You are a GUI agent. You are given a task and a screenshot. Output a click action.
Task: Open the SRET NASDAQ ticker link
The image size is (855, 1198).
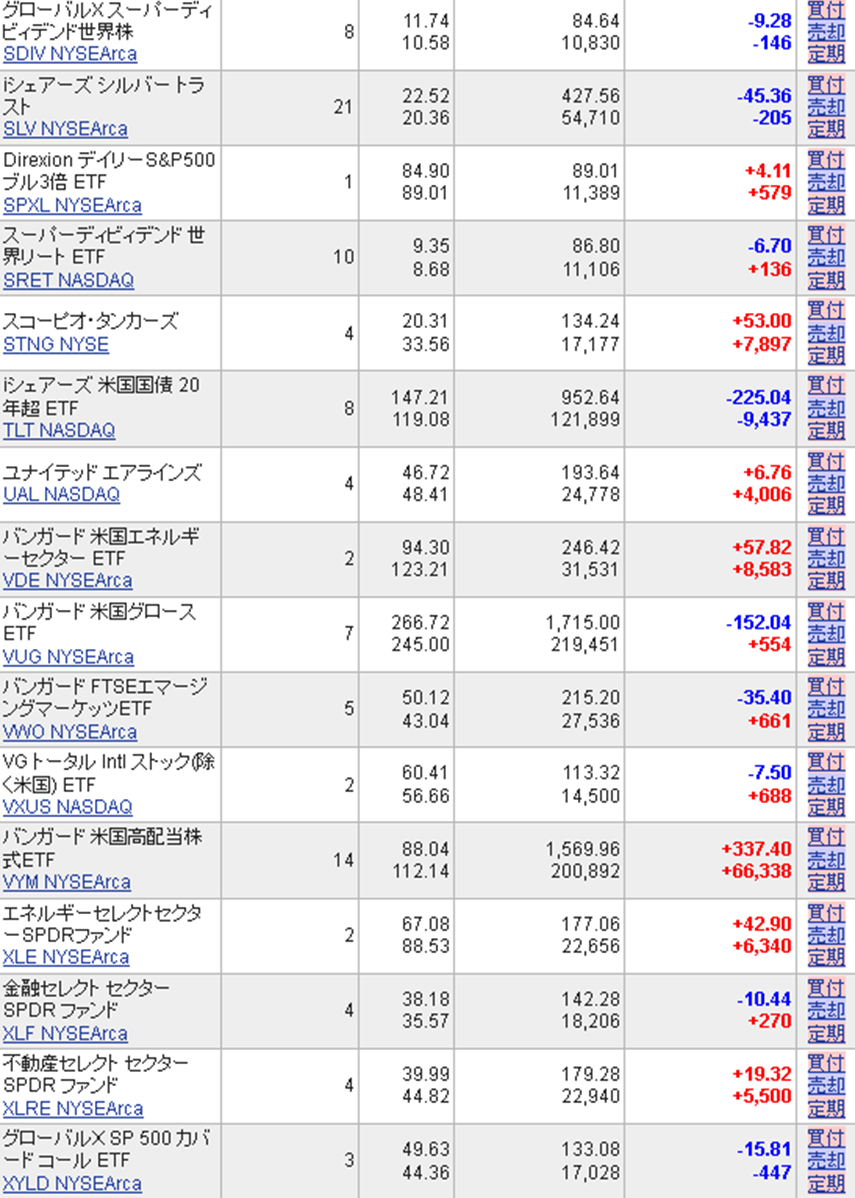[x=68, y=280]
